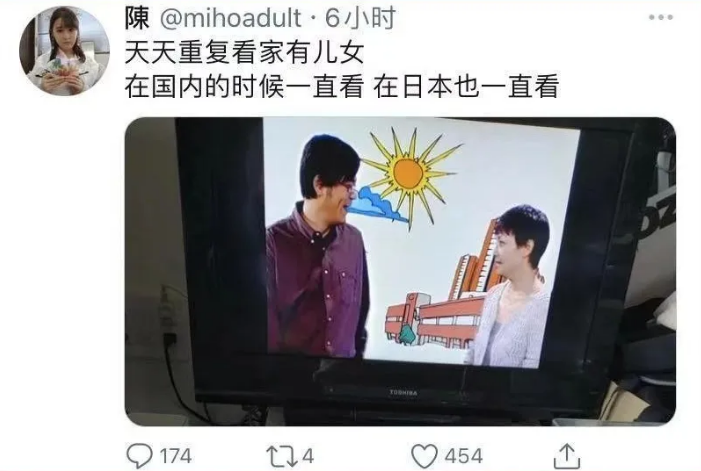Image resolution: width=701 pixels, height=471 pixels.
Task: Retweet 陳's post
Action: coord(279,456)
